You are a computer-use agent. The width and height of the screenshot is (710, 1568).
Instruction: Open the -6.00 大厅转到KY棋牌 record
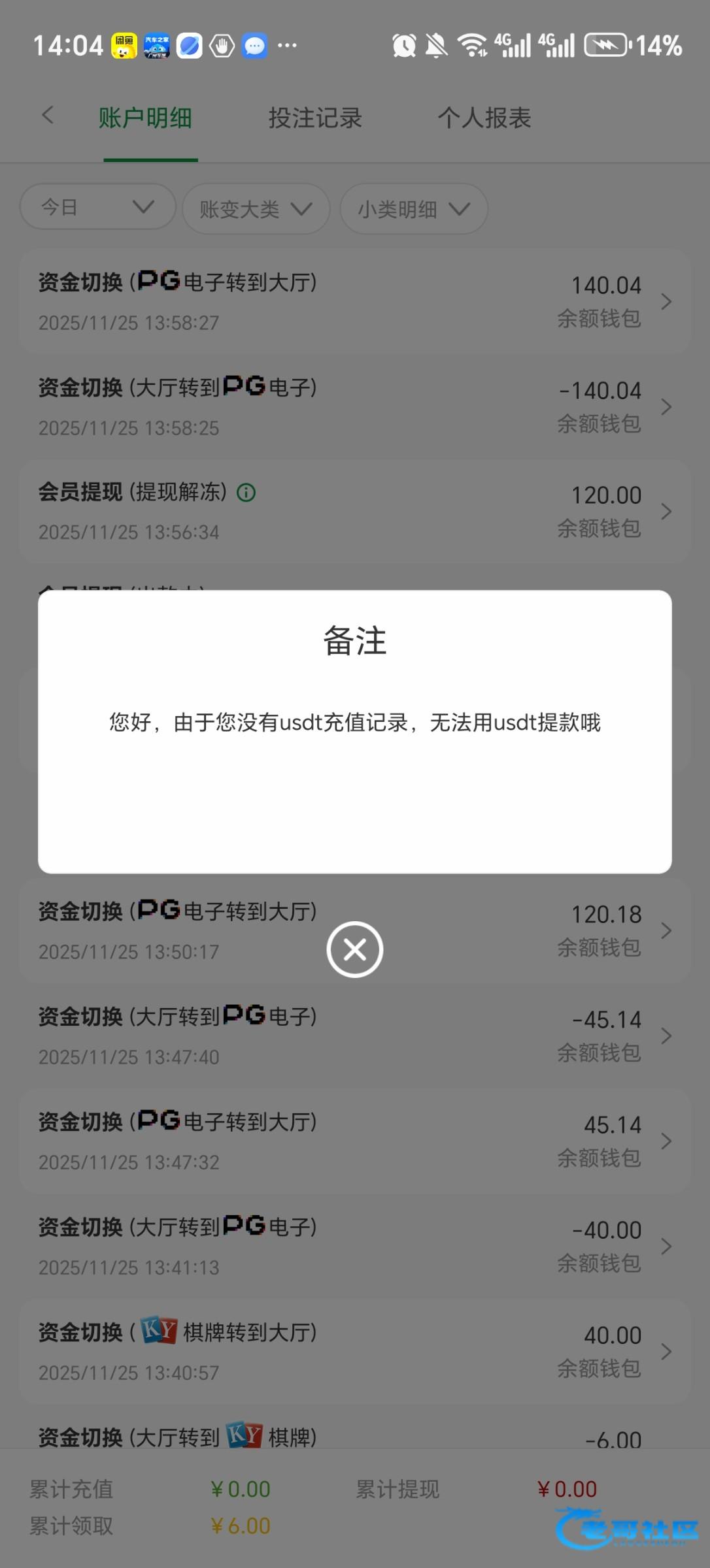pos(354,1437)
